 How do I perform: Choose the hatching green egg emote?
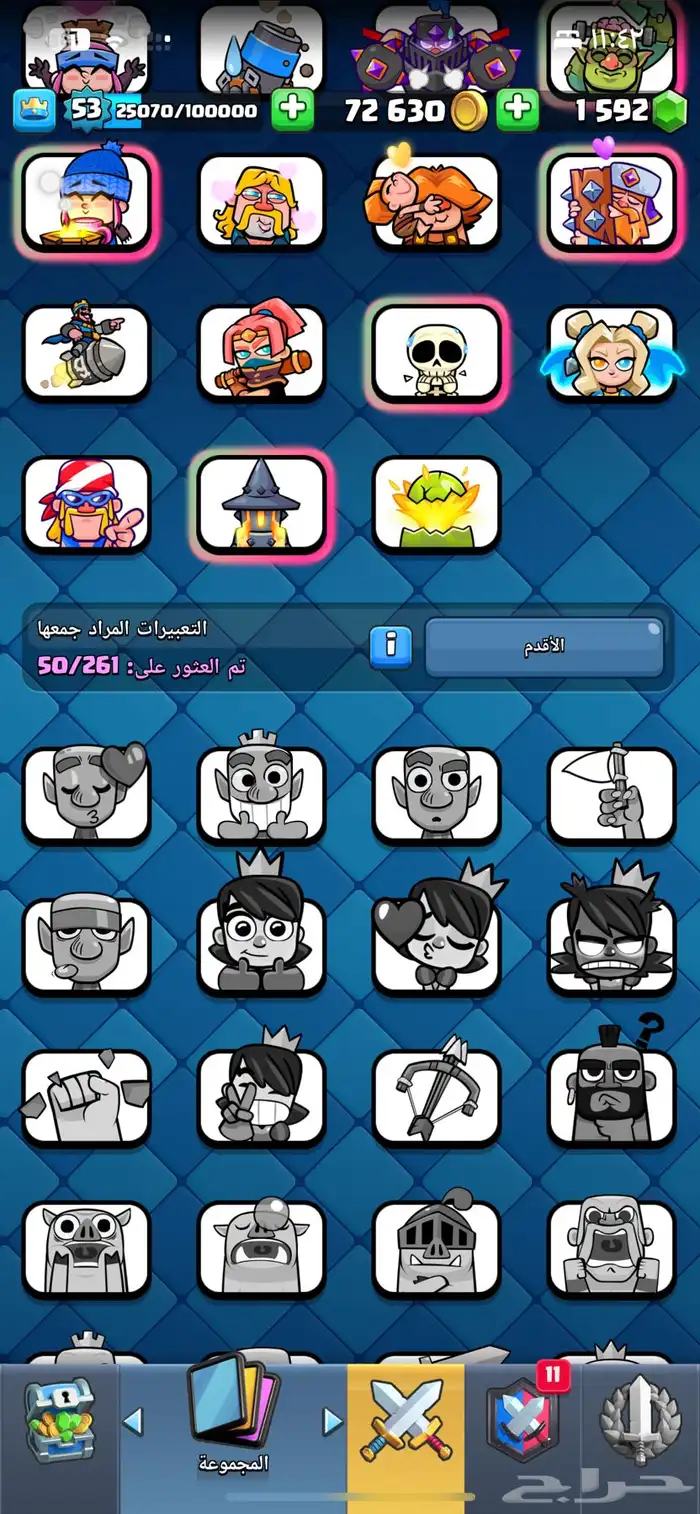(x=436, y=503)
